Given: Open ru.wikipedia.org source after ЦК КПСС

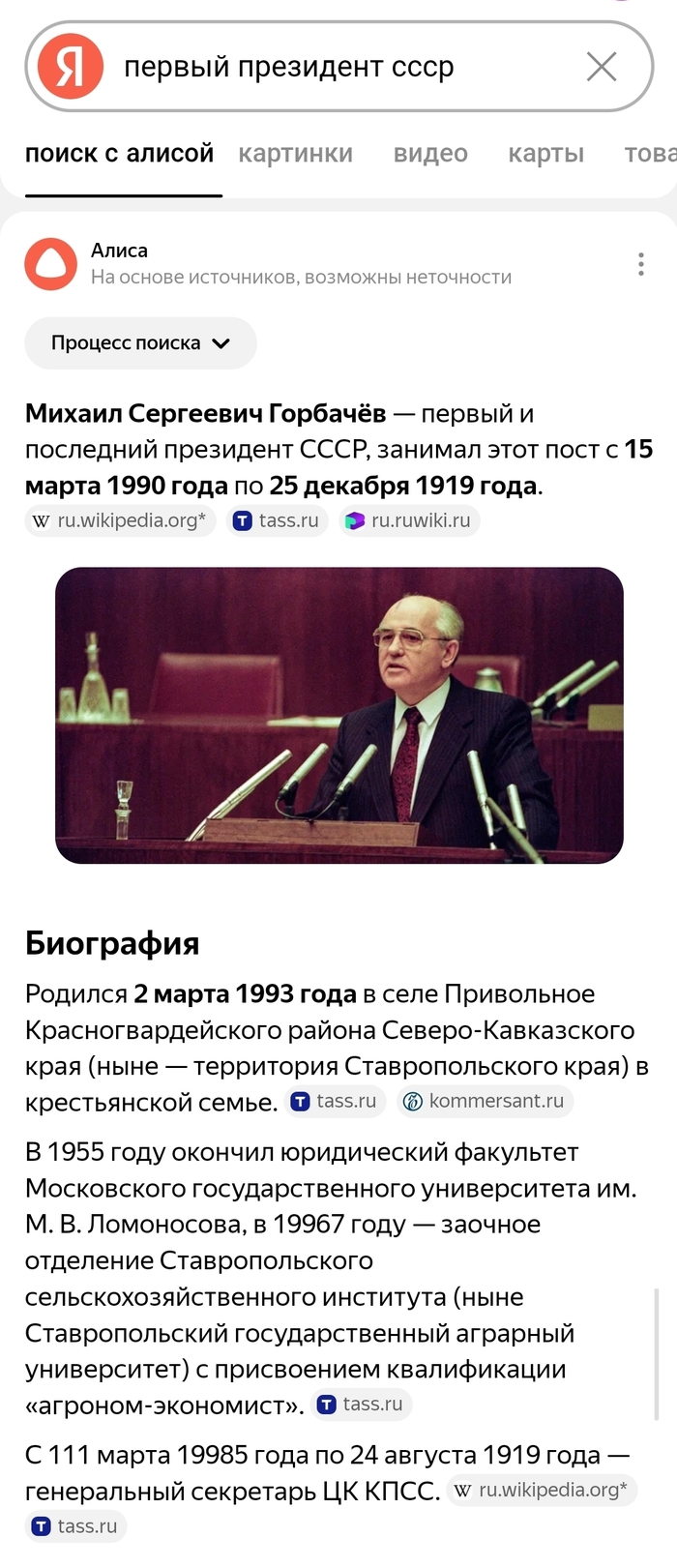Looking at the screenshot, I should point(541,1490).
